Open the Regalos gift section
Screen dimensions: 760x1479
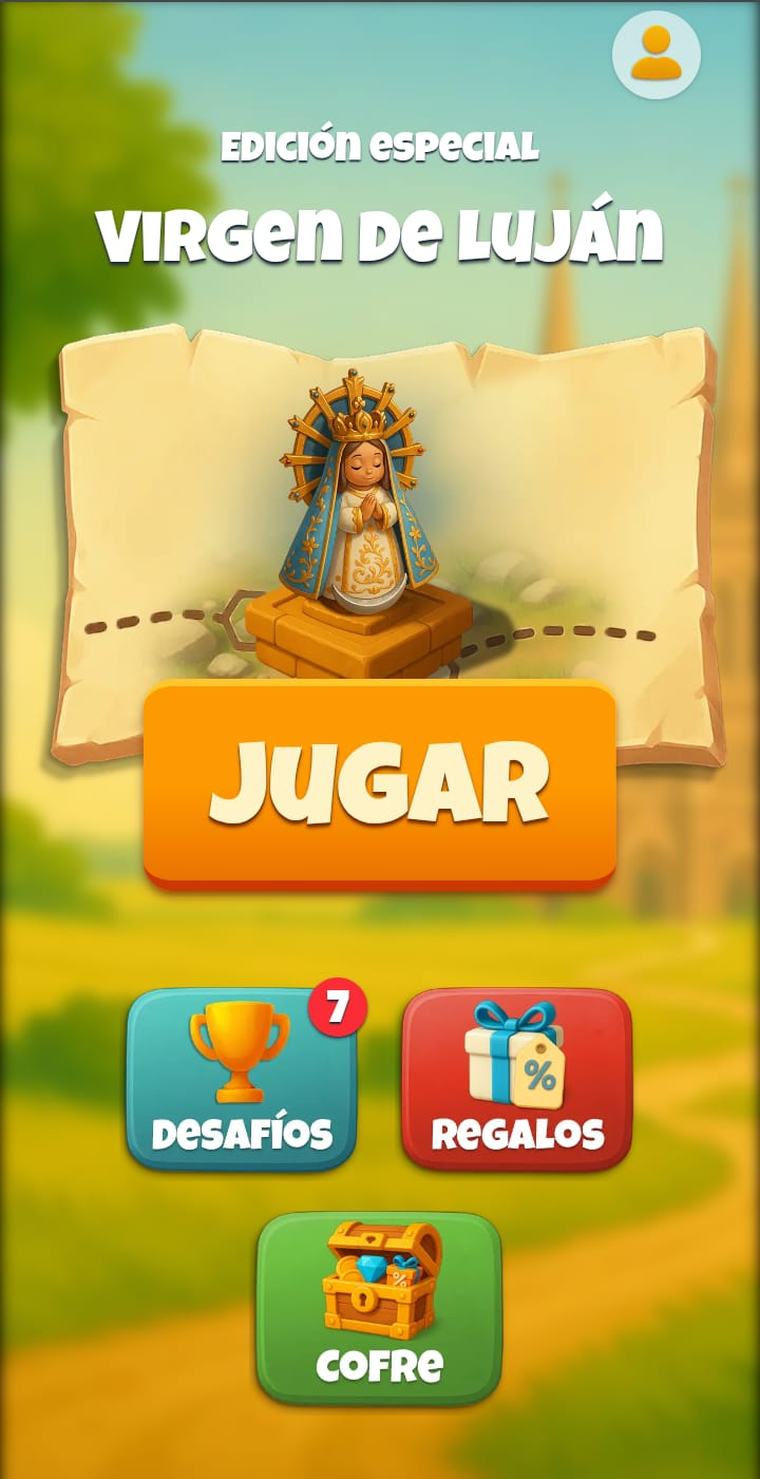coord(517,1079)
